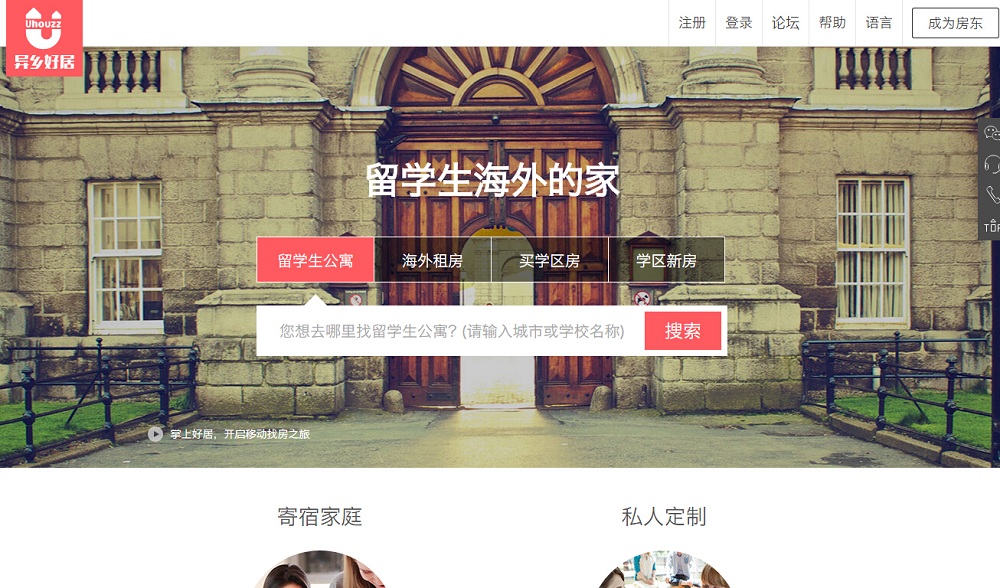Open the phone contact icon
Screen dimensions: 1000x588
click(x=991, y=195)
